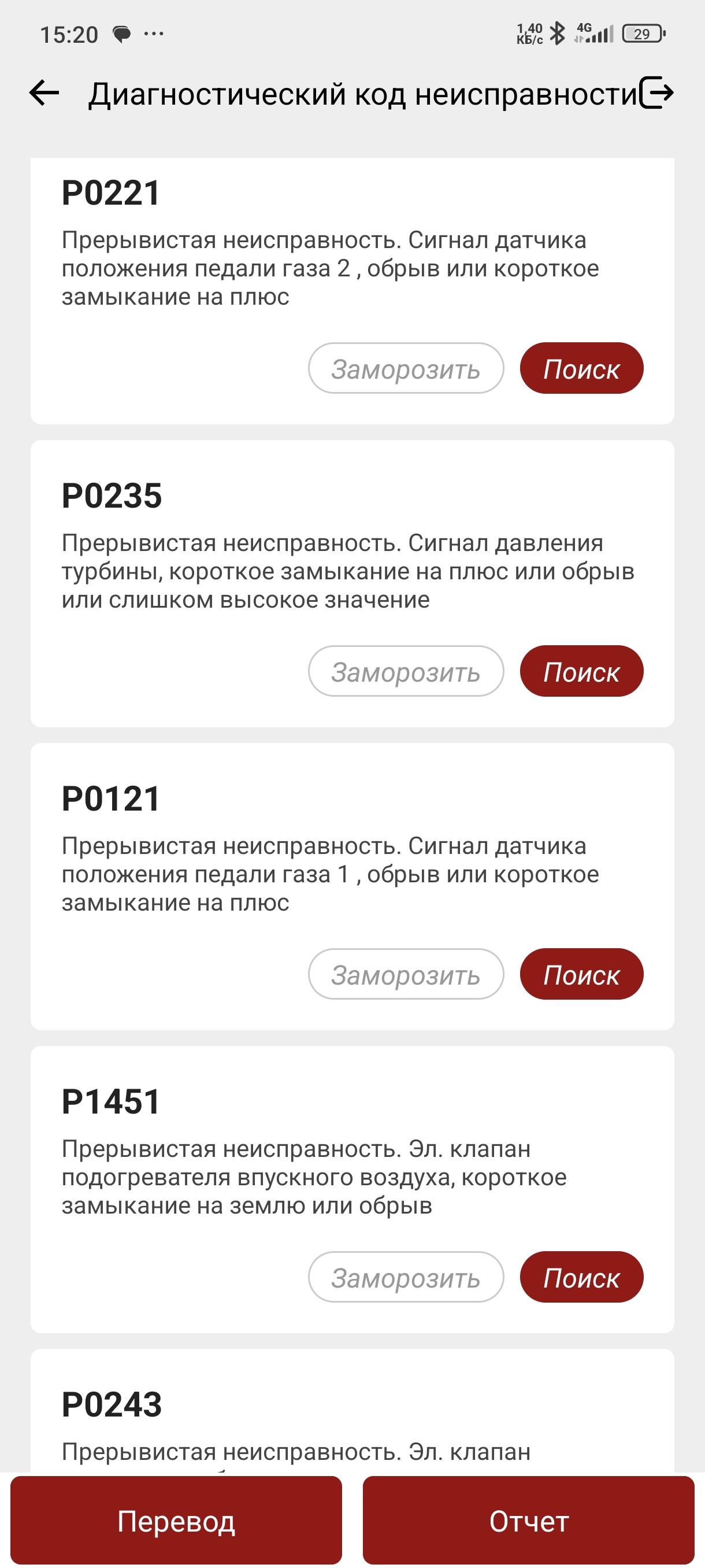Tap the exit icon in the header

click(x=657, y=93)
